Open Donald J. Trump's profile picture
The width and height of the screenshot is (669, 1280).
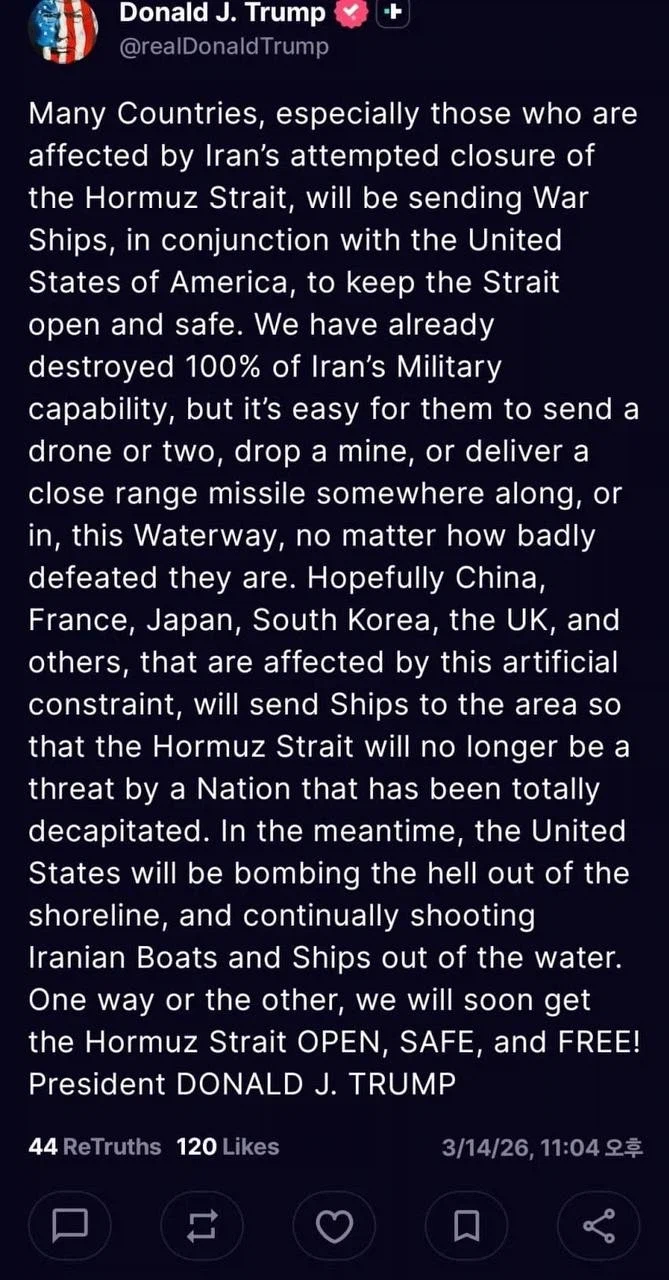[x=62, y=30]
